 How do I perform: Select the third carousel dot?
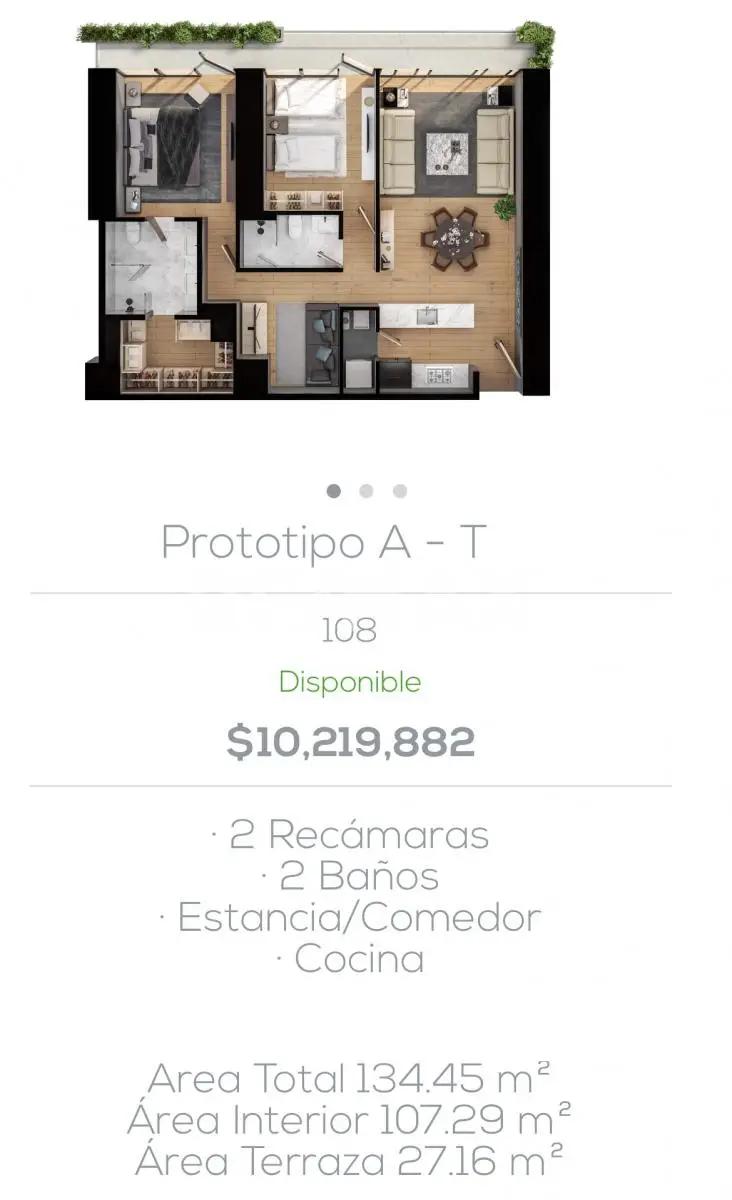click(400, 491)
